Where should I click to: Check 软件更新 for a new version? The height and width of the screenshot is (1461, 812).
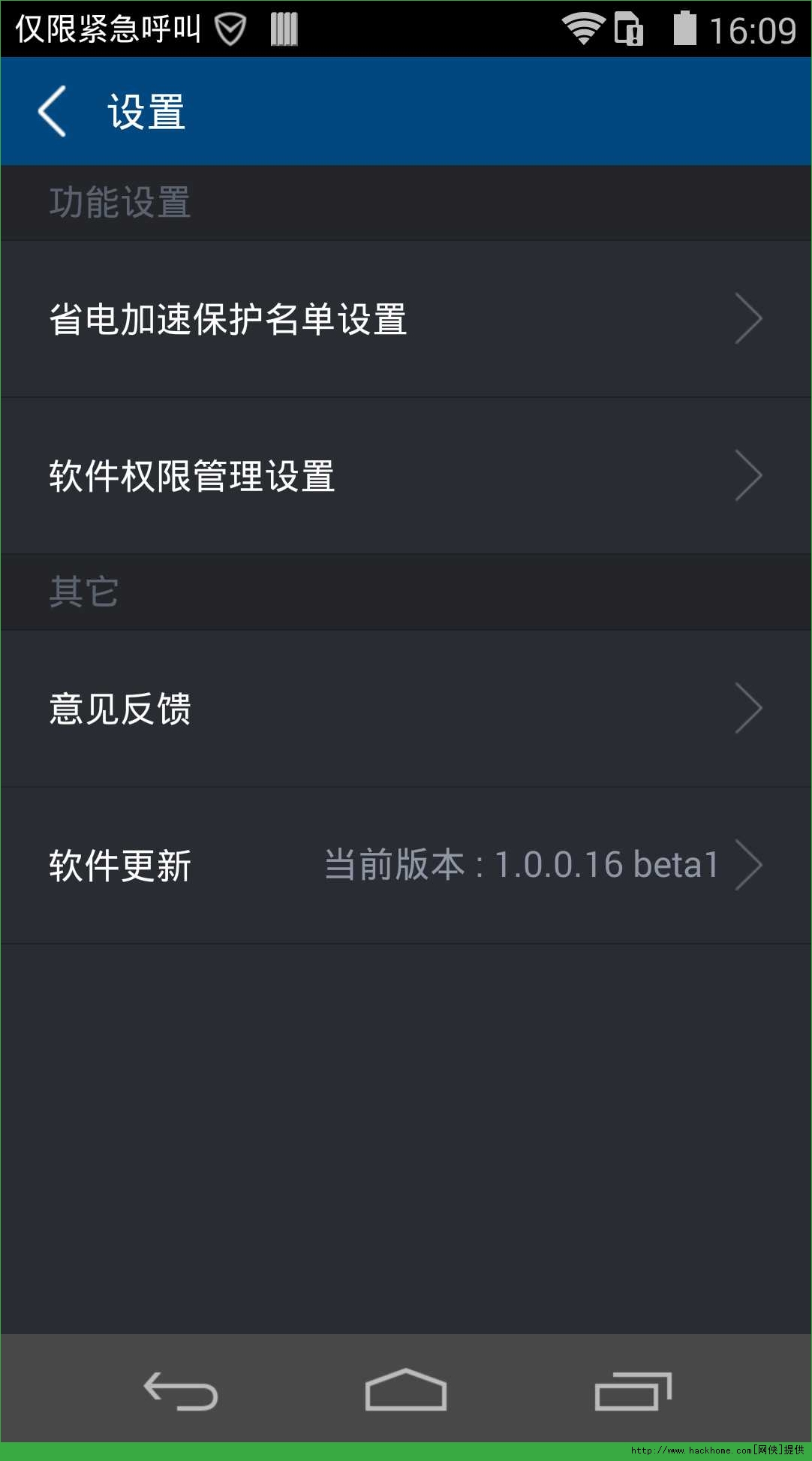[405, 866]
